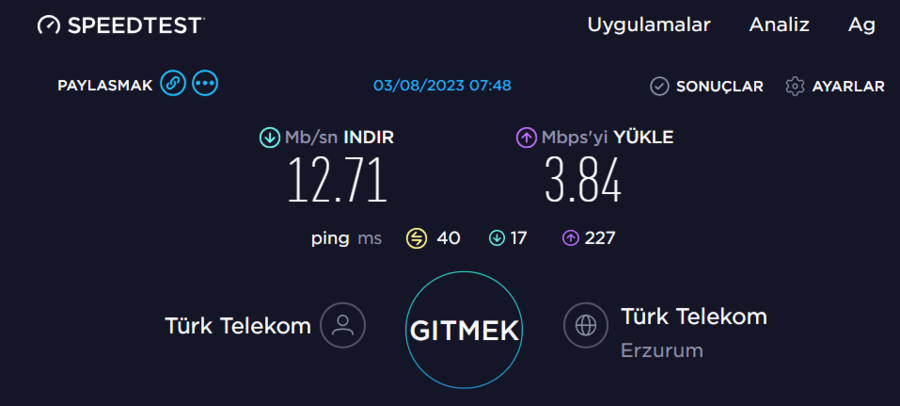
Task: Open more sharing options
Action: pyautogui.click(x=205, y=84)
